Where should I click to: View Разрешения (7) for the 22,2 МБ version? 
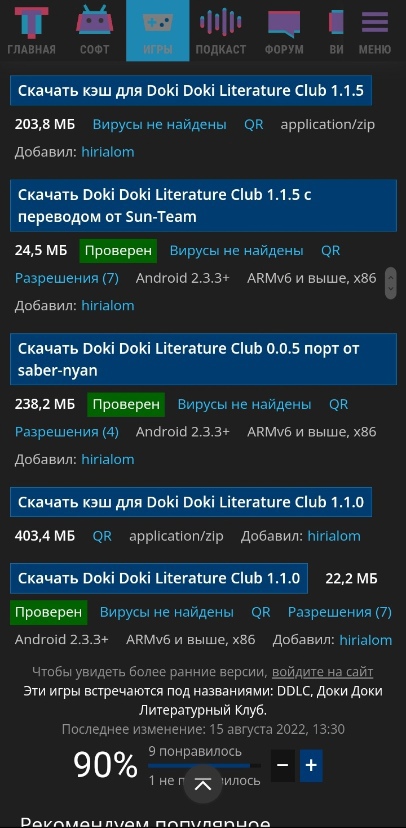339,612
